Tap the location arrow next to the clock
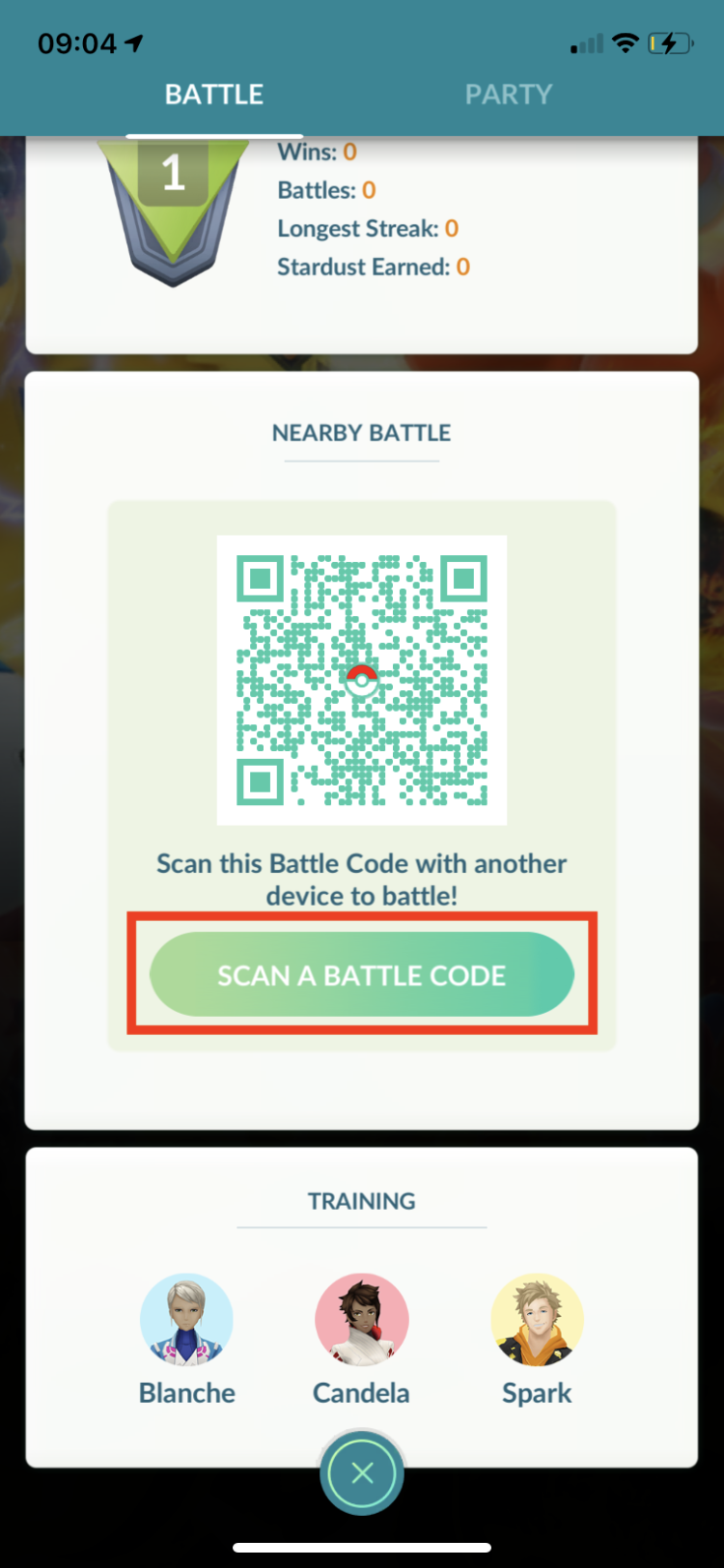 click(132, 40)
